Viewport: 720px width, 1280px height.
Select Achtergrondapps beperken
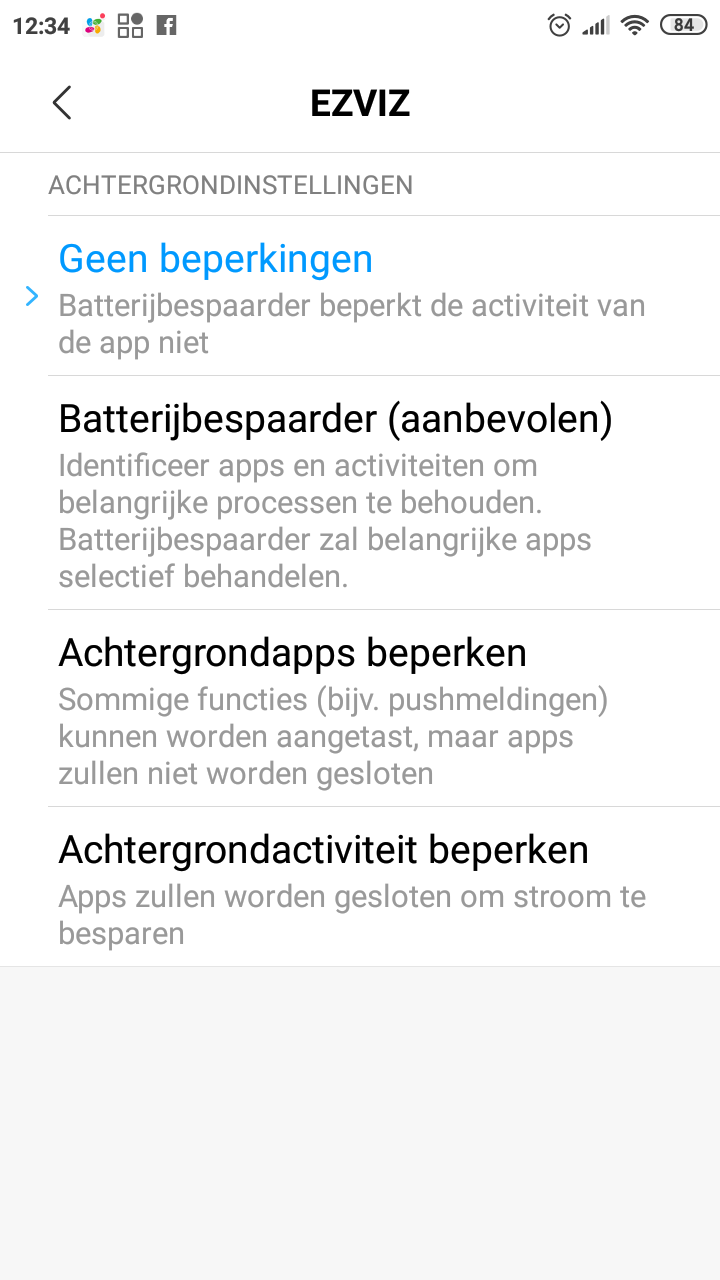[x=360, y=708]
